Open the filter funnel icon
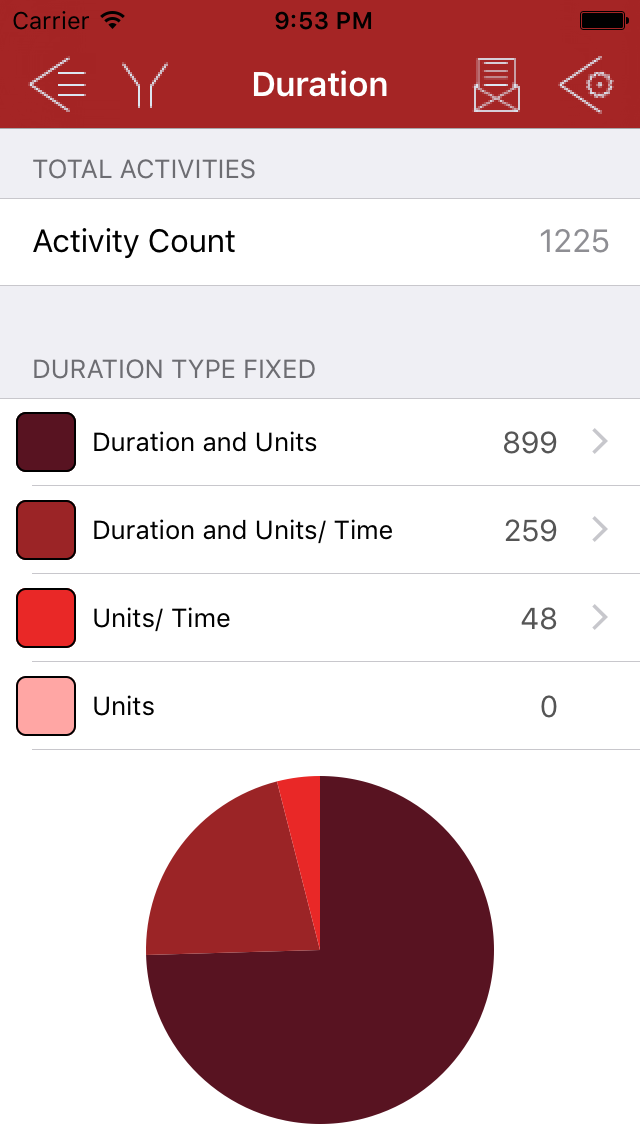The width and height of the screenshot is (640, 1136). [145, 85]
